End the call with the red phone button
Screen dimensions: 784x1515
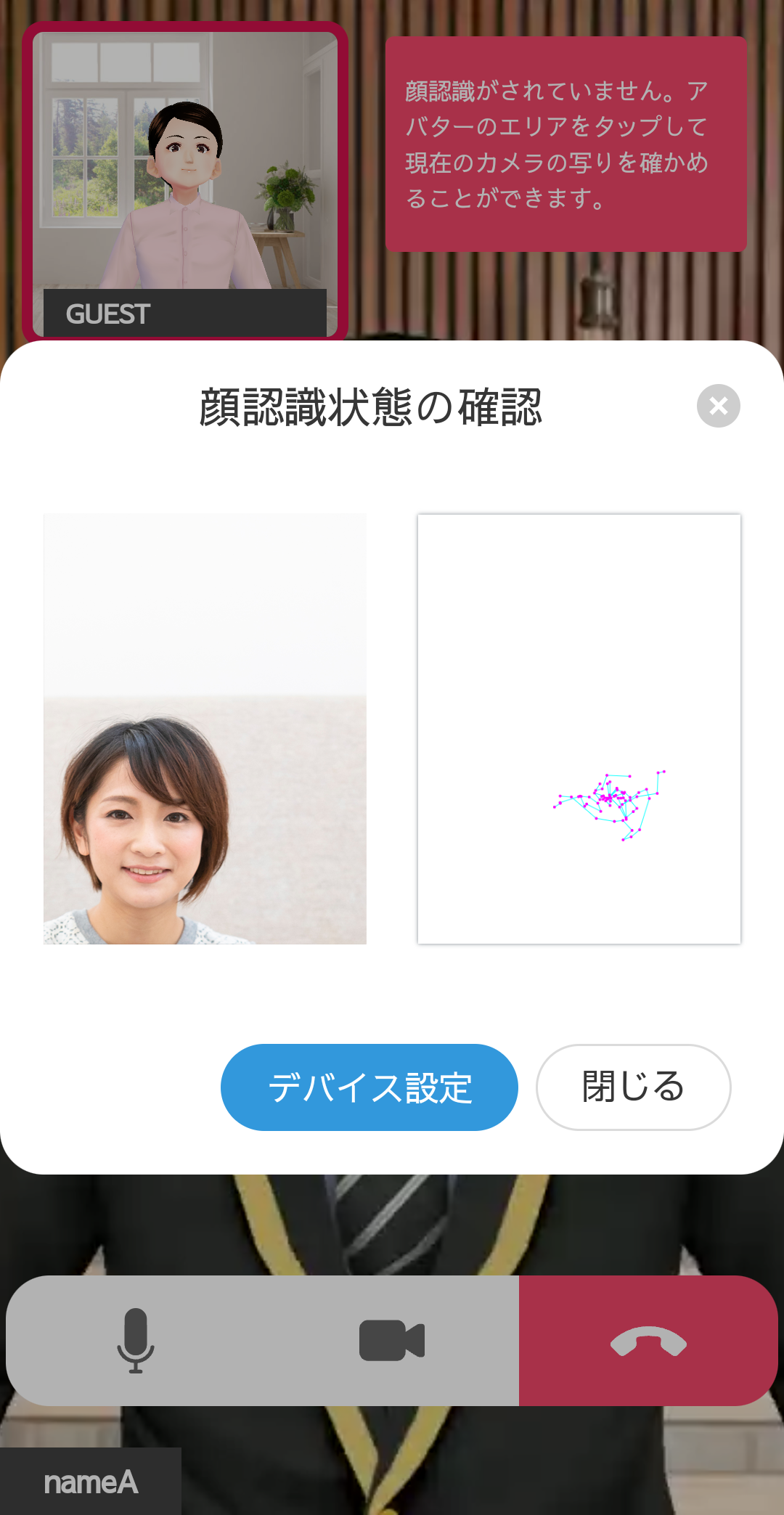point(648,1340)
